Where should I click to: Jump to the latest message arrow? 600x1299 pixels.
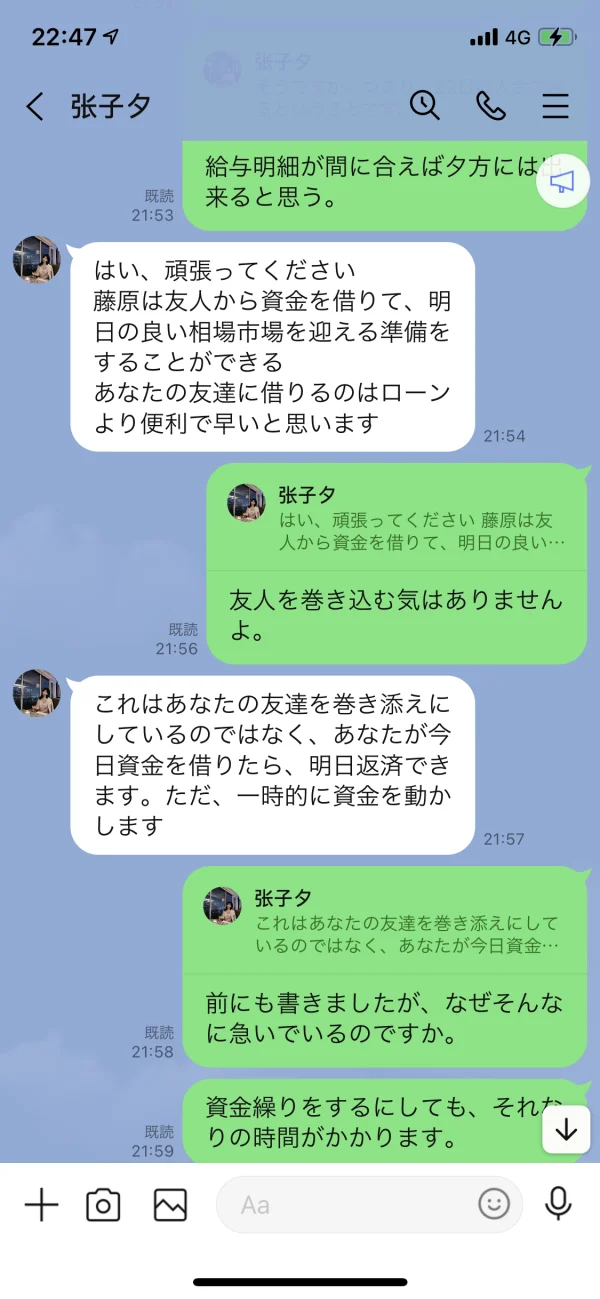pos(566,1130)
